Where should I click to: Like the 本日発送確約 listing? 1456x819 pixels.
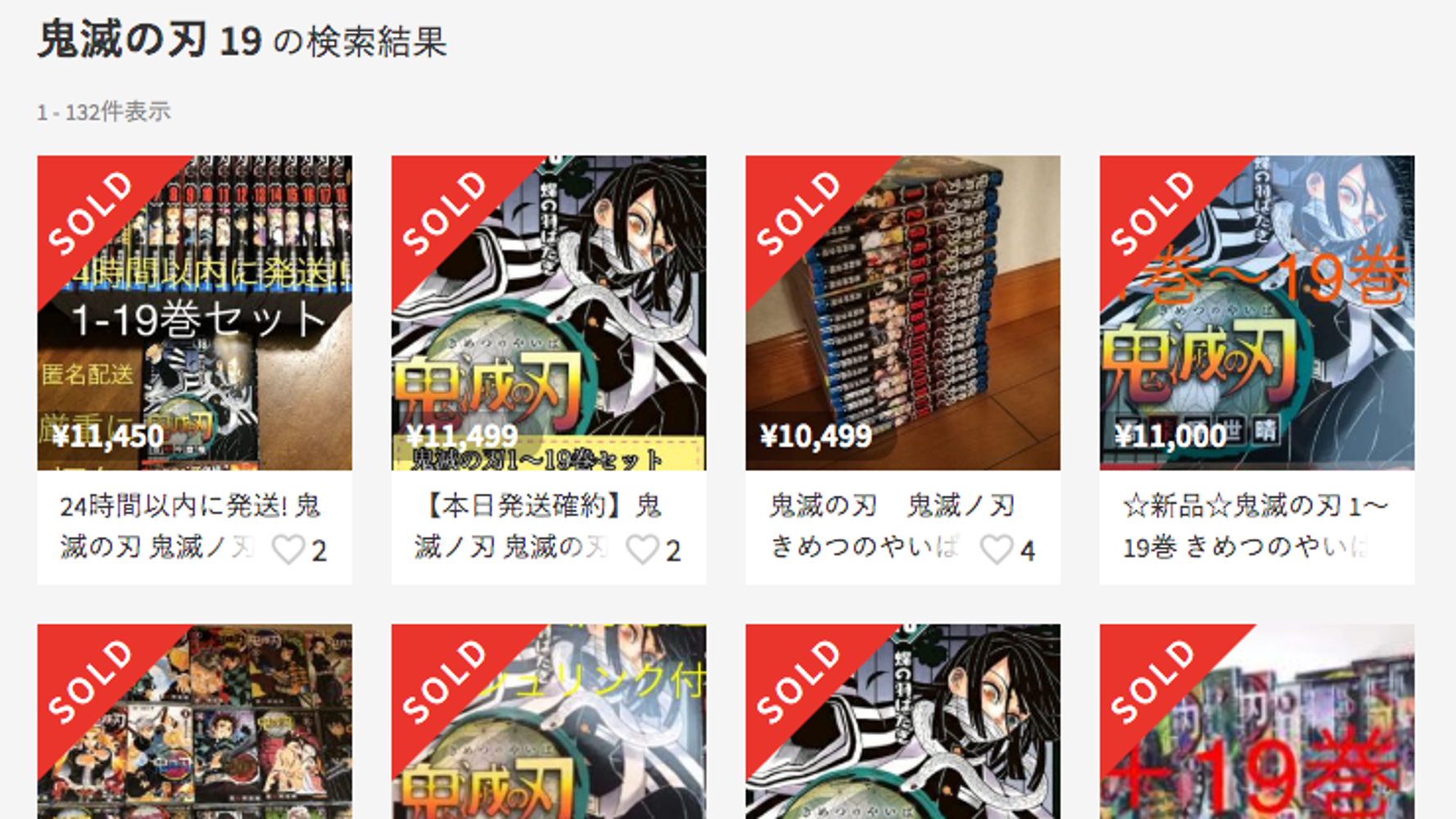click(x=642, y=550)
